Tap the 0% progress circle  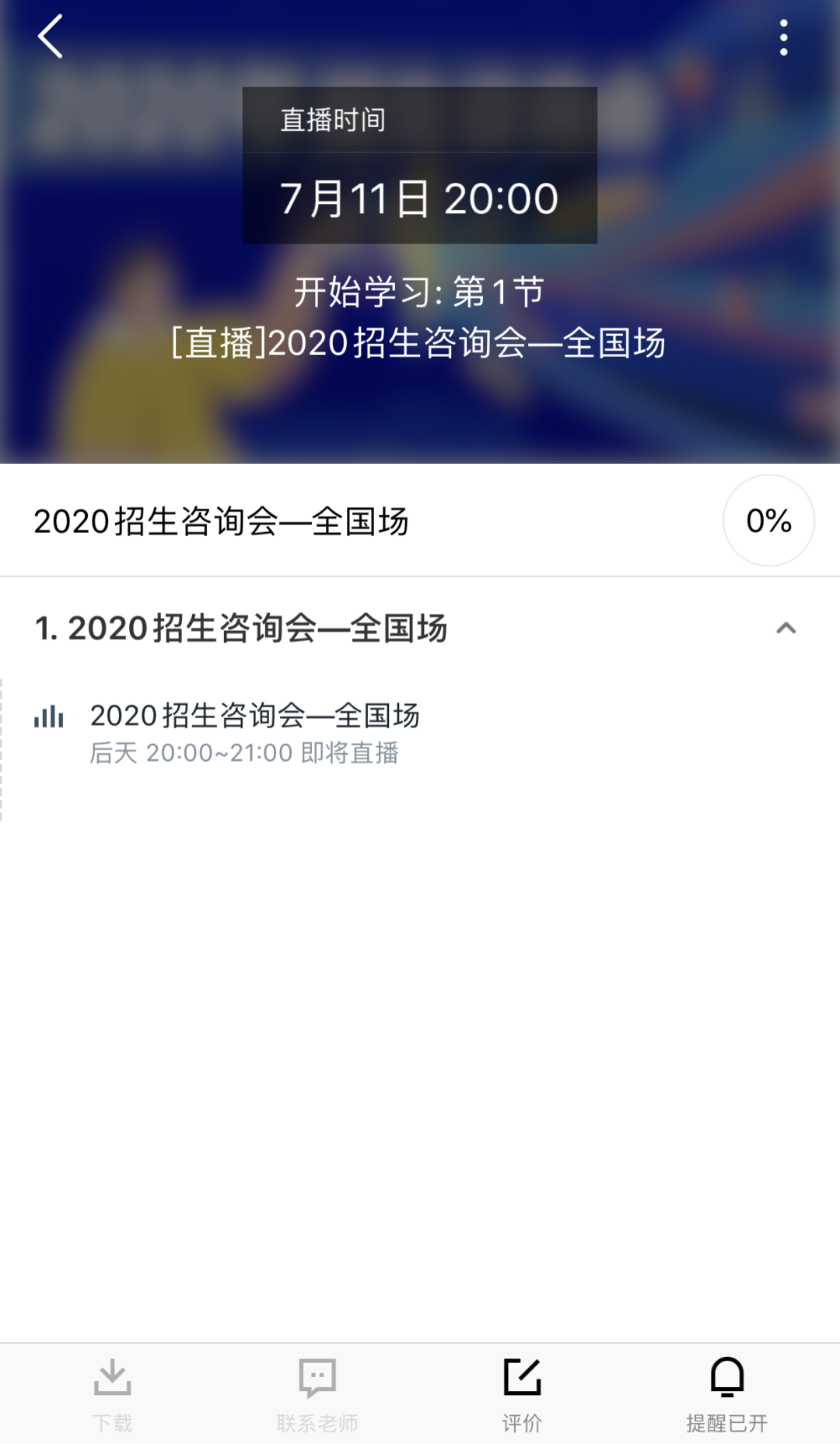click(768, 520)
